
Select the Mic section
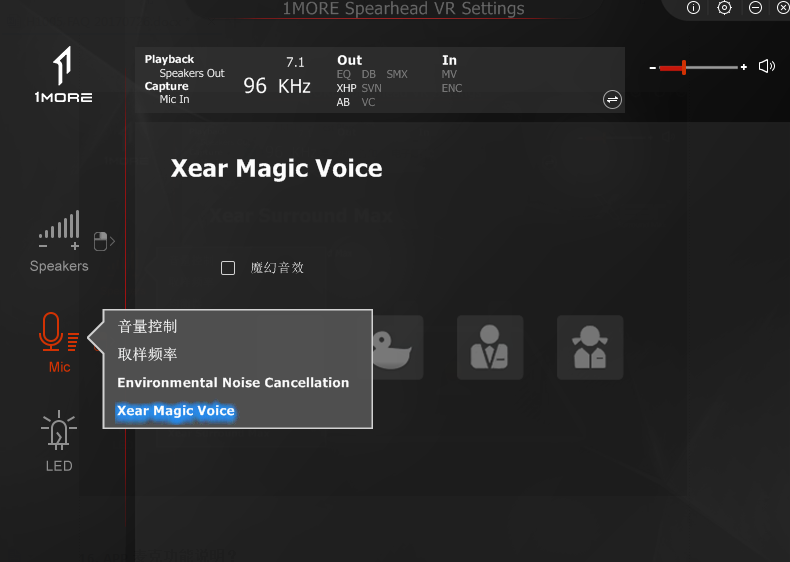tap(59, 343)
